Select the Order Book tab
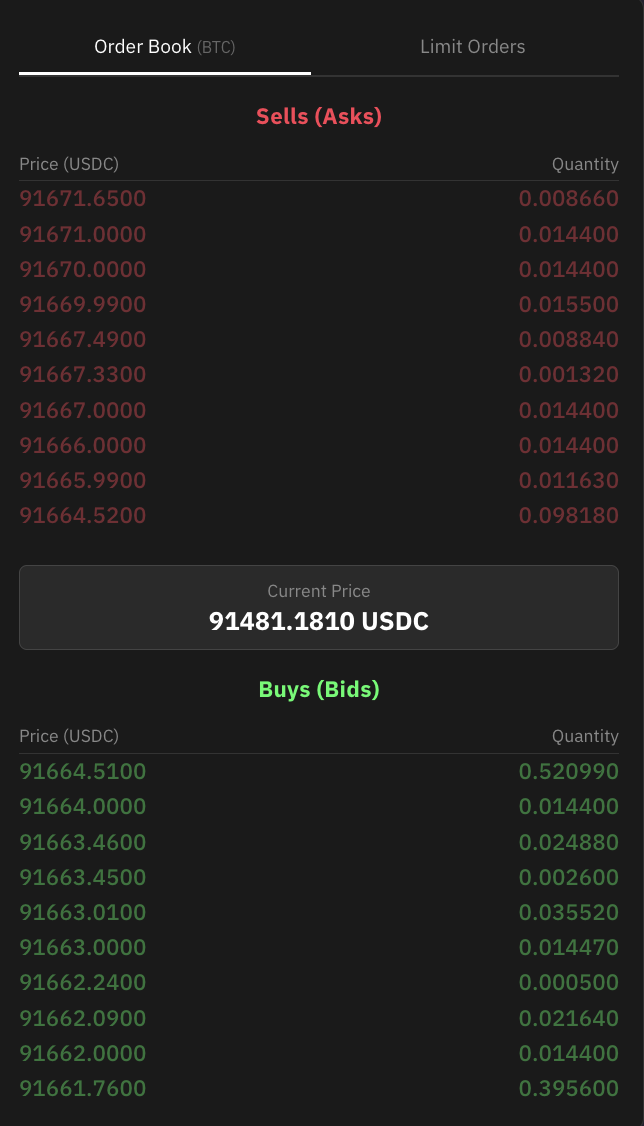 165,47
